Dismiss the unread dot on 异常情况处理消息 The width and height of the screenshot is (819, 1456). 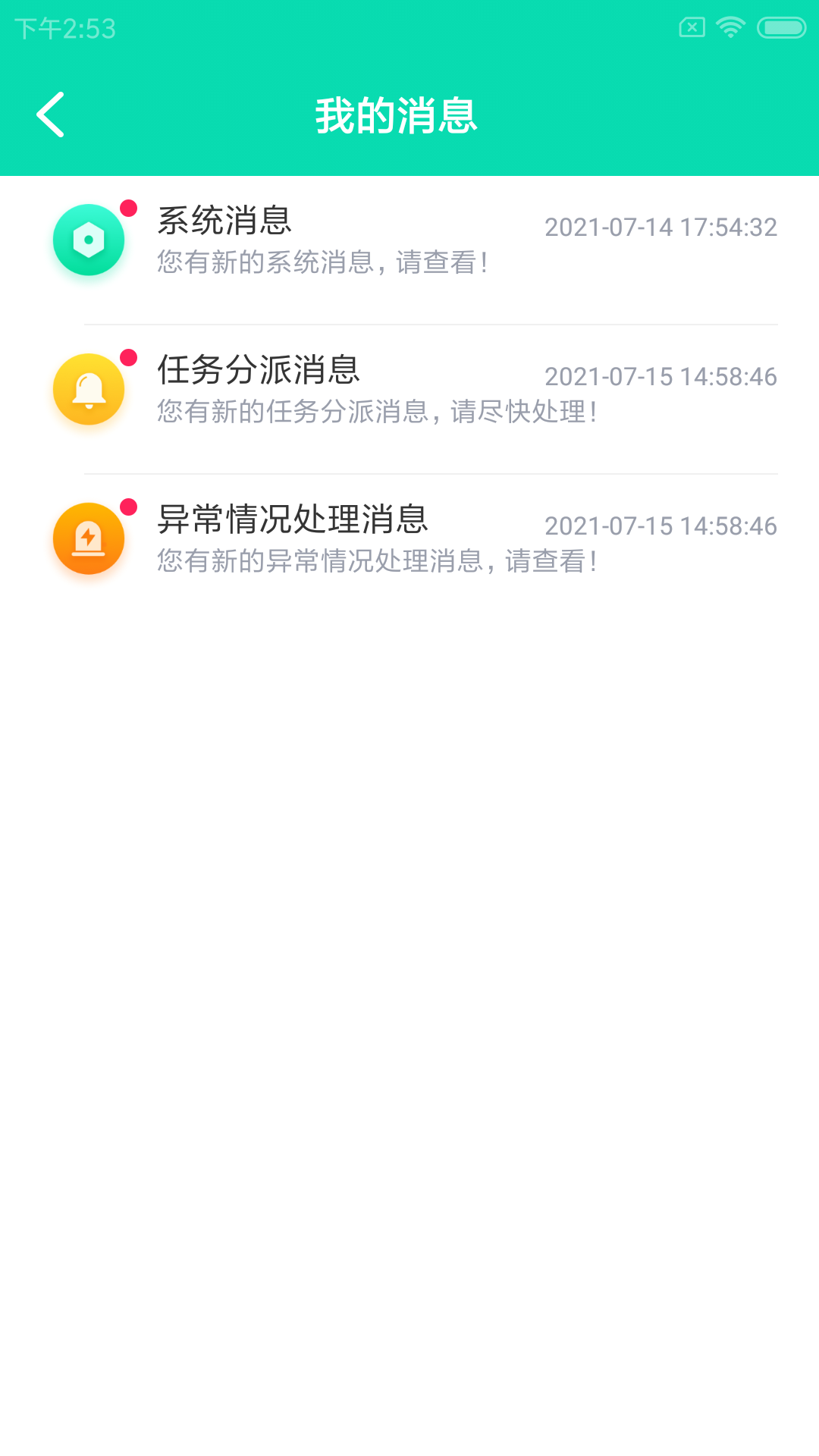pyautogui.click(x=129, y=504)
